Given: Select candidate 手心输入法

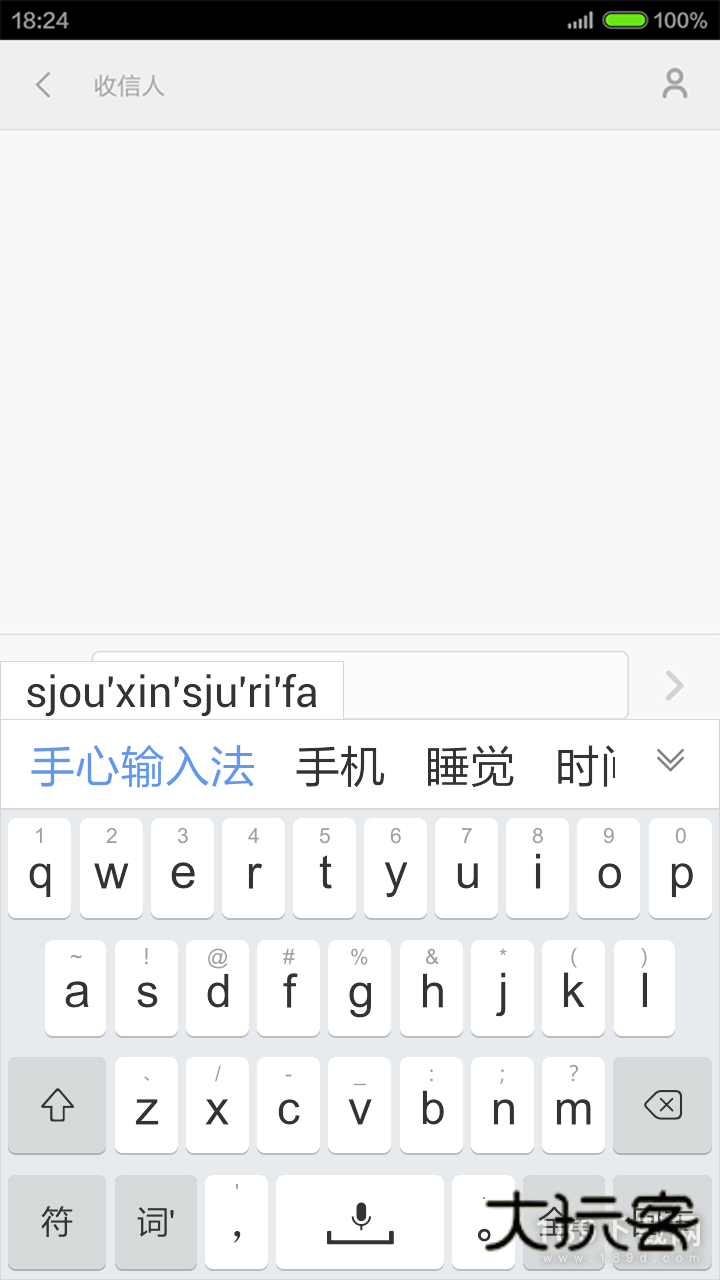Looking at the screenshot, I should click(143, 767).
